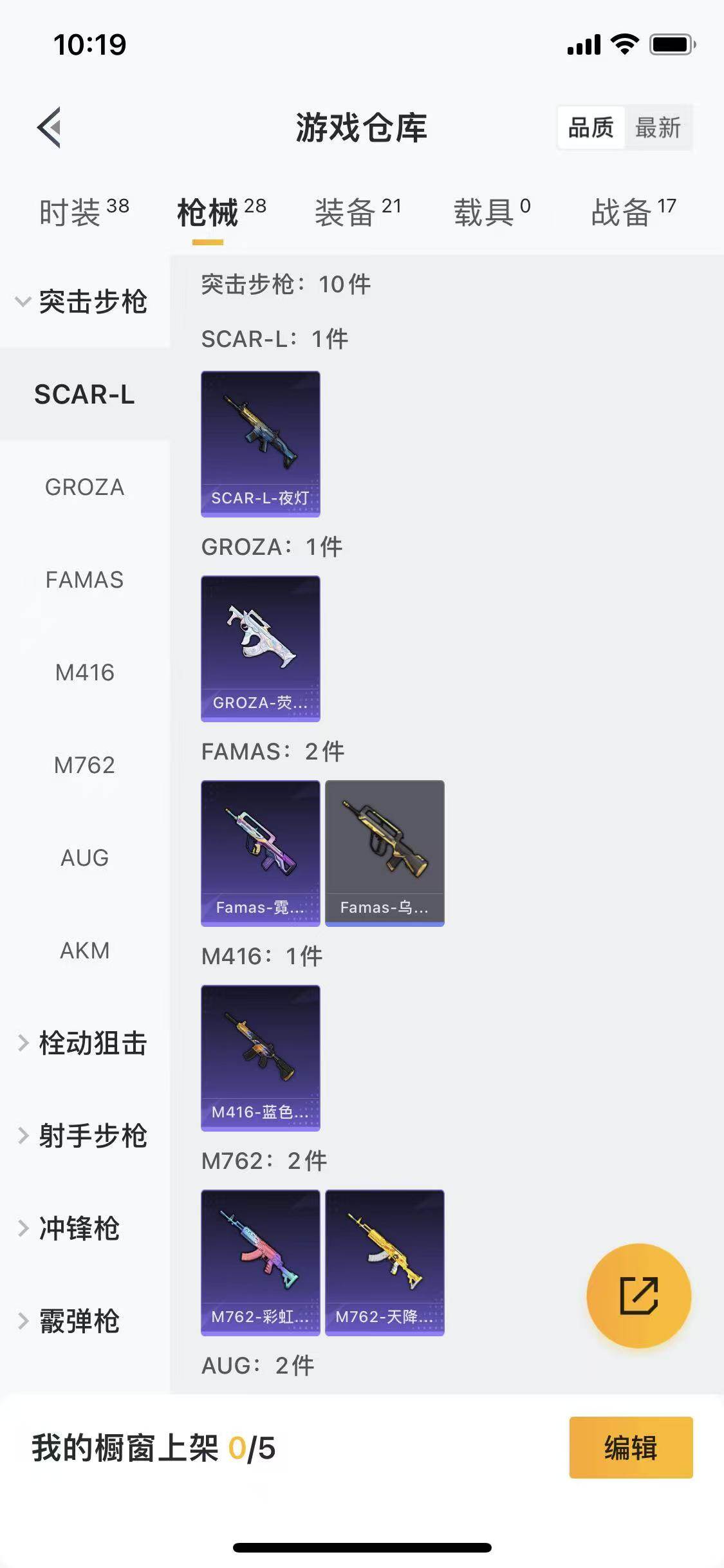Screen dimensions: 724x1568
Task: Select the Famas-乌 skin card
Action: coord(385,854)
